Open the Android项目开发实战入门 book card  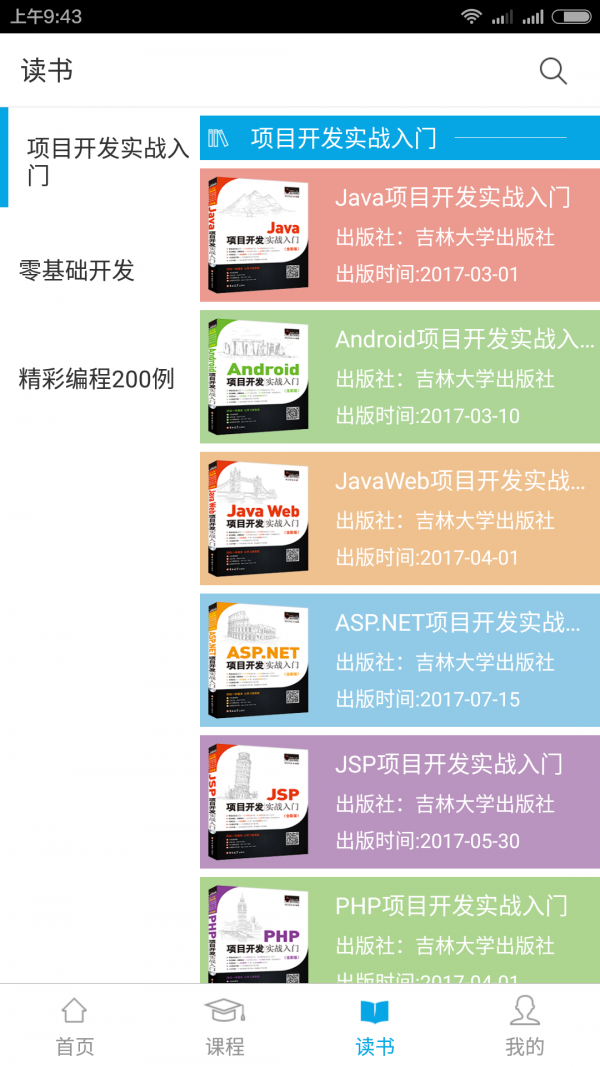coord(400,377)
